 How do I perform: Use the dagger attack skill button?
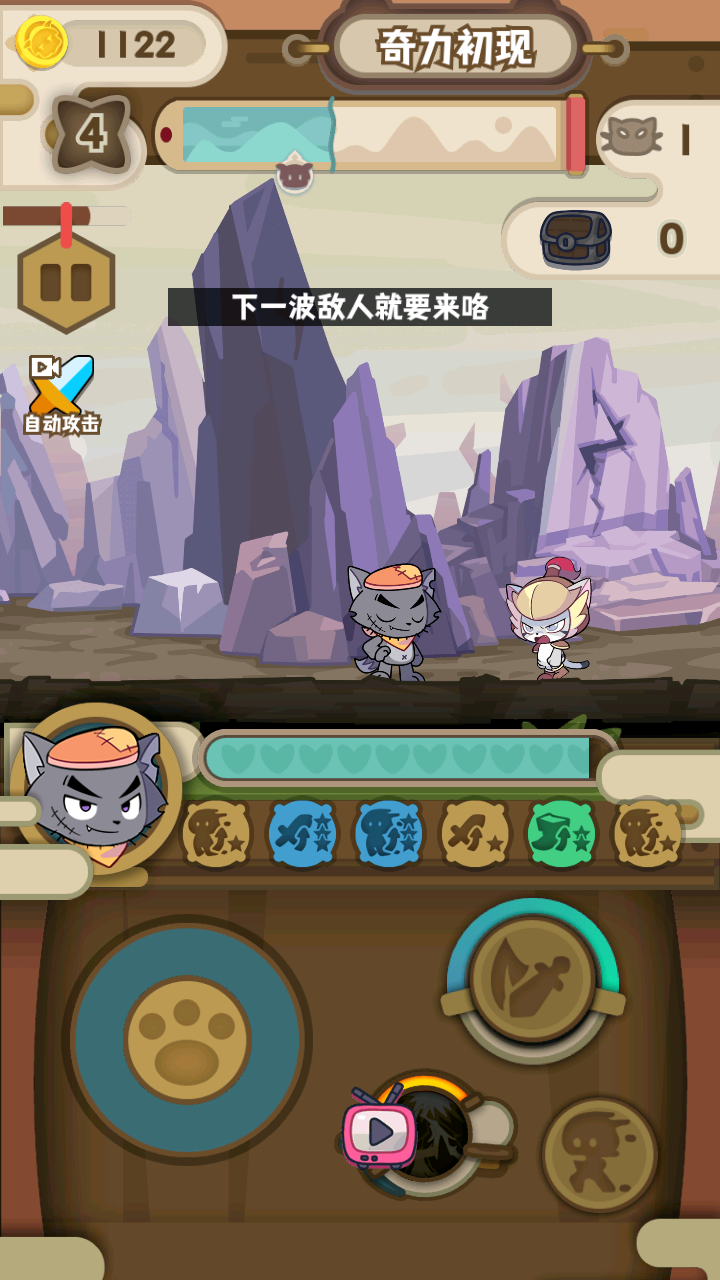[x=533, y=980]
